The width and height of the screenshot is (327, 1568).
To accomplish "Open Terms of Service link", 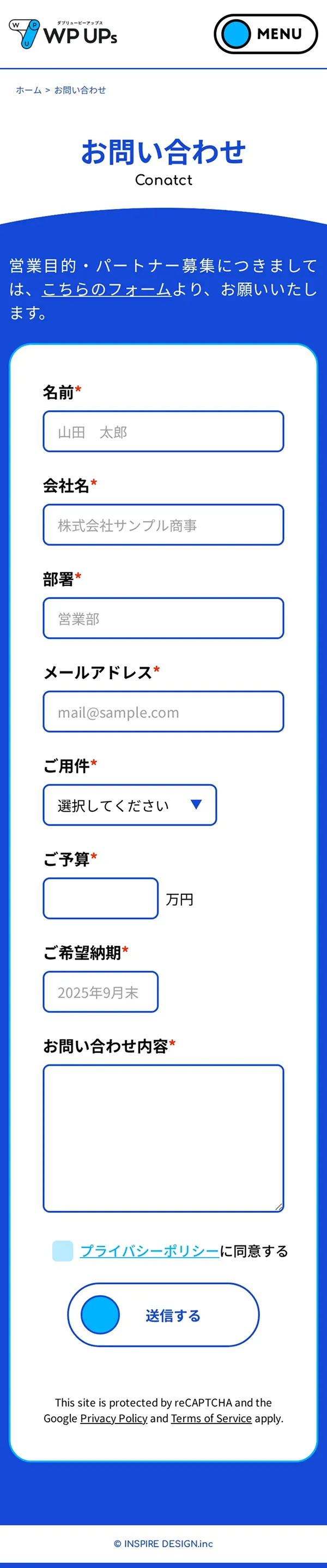I will tap(211, 1419).
